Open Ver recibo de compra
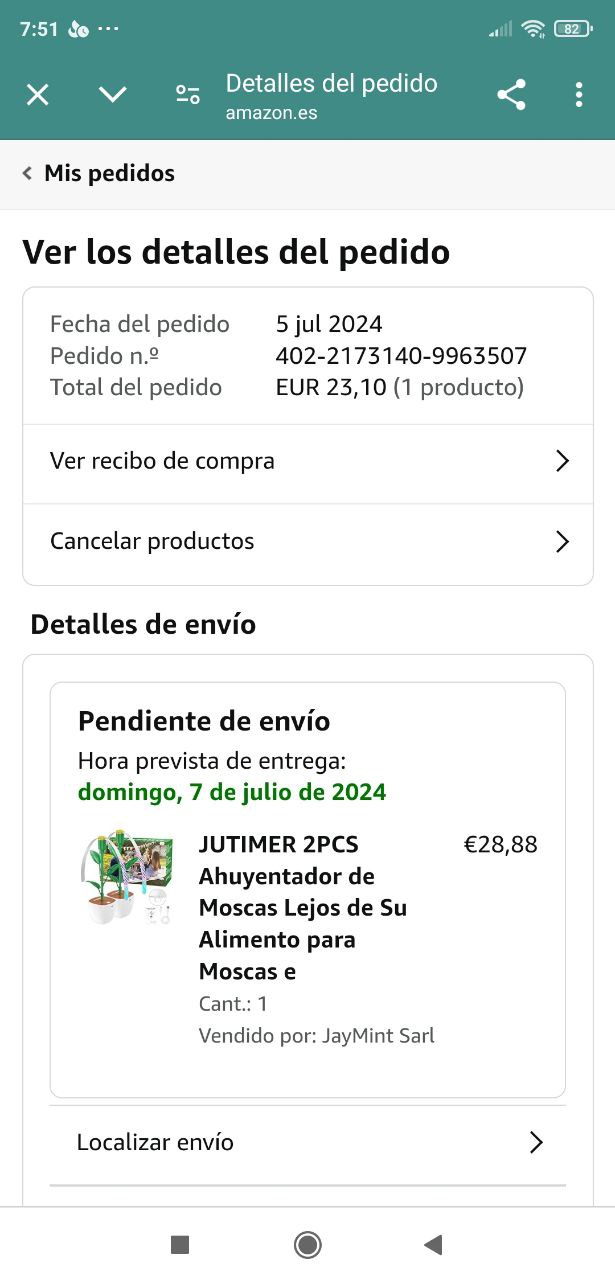This screenshot has height=1280, width=615. pos(308,462)
